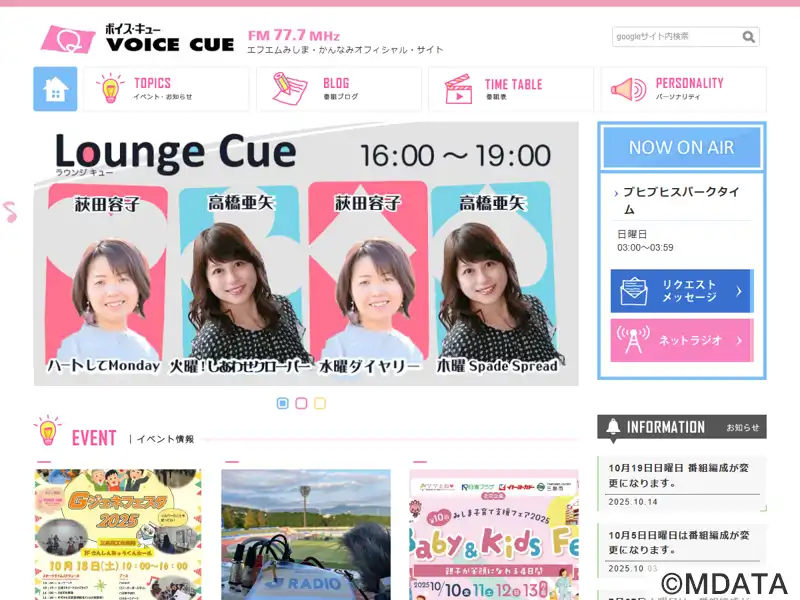Viewport: 800px width, 600px height.
Task: Select the yellow slide indicator
Action: tap(320, 403)
